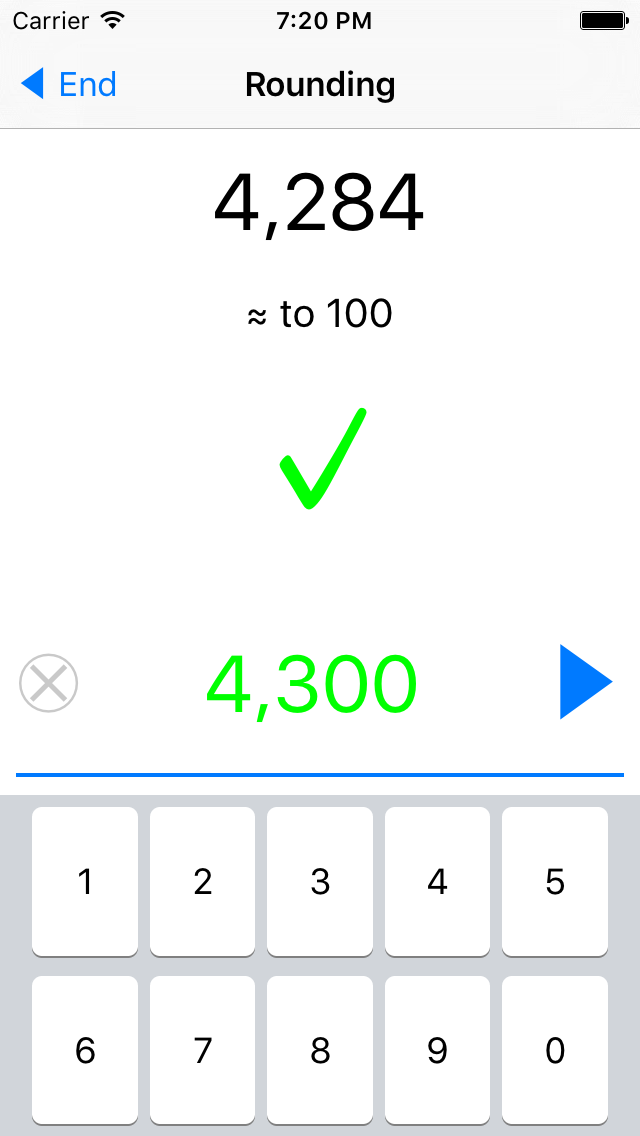
Task: Tap the answer field showing 4,300
Action: point(311,686)
